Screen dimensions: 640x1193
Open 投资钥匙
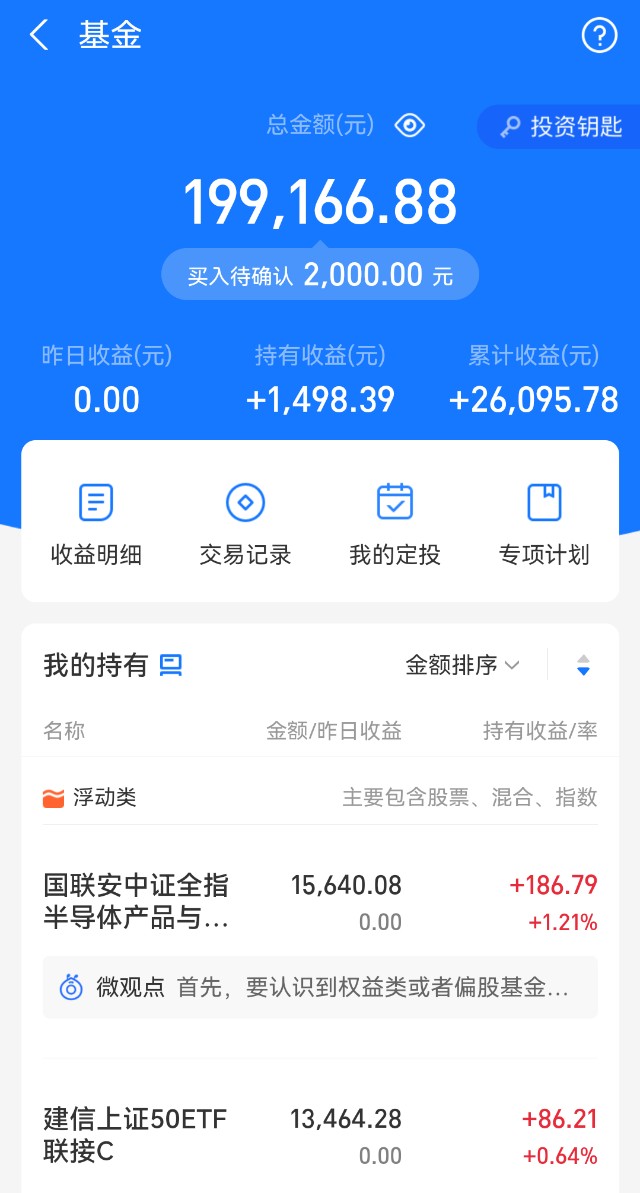(559, 126)
